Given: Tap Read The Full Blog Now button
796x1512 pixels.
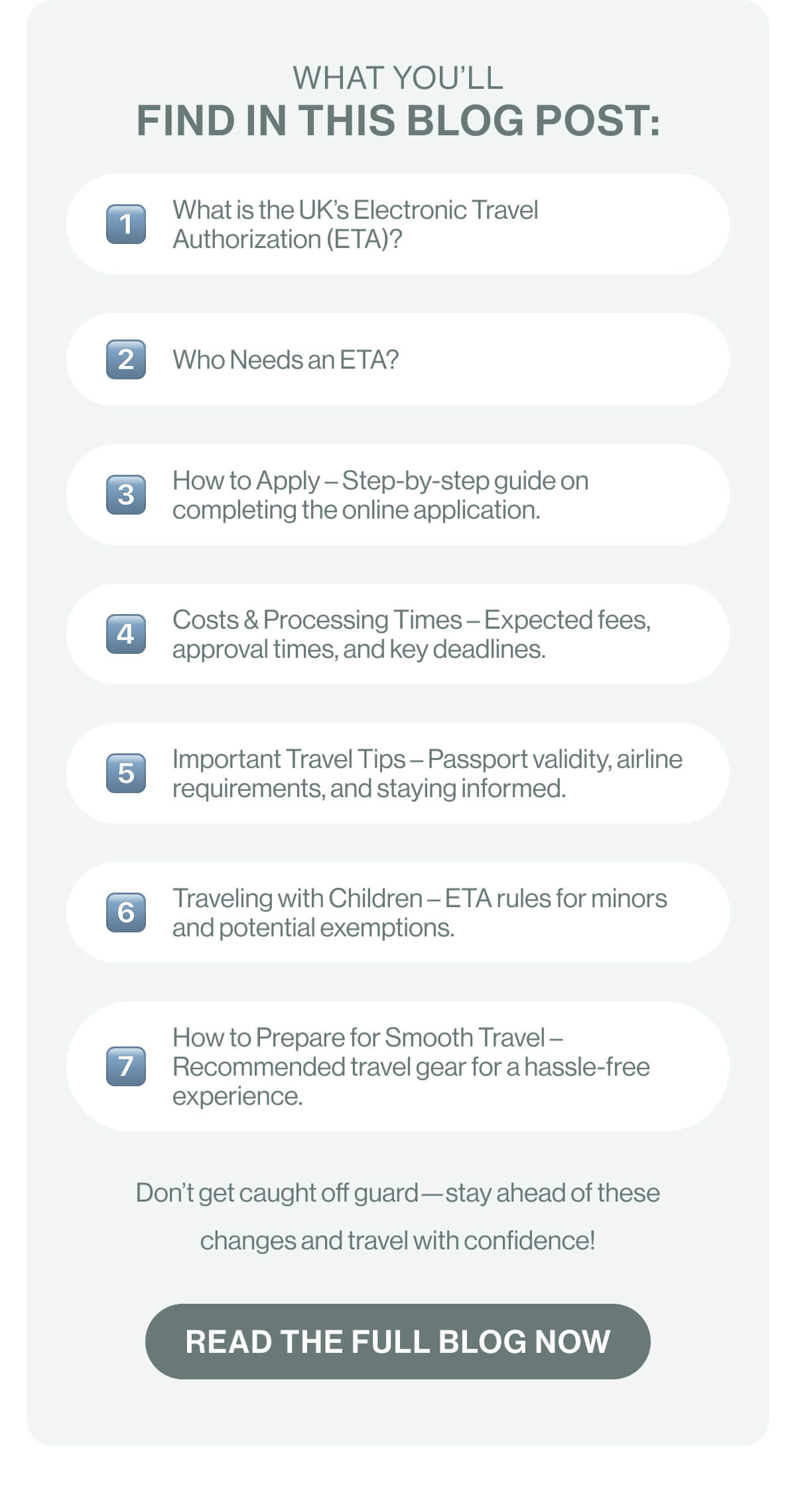Looking at the screenshot, I should coord(397,1341).
